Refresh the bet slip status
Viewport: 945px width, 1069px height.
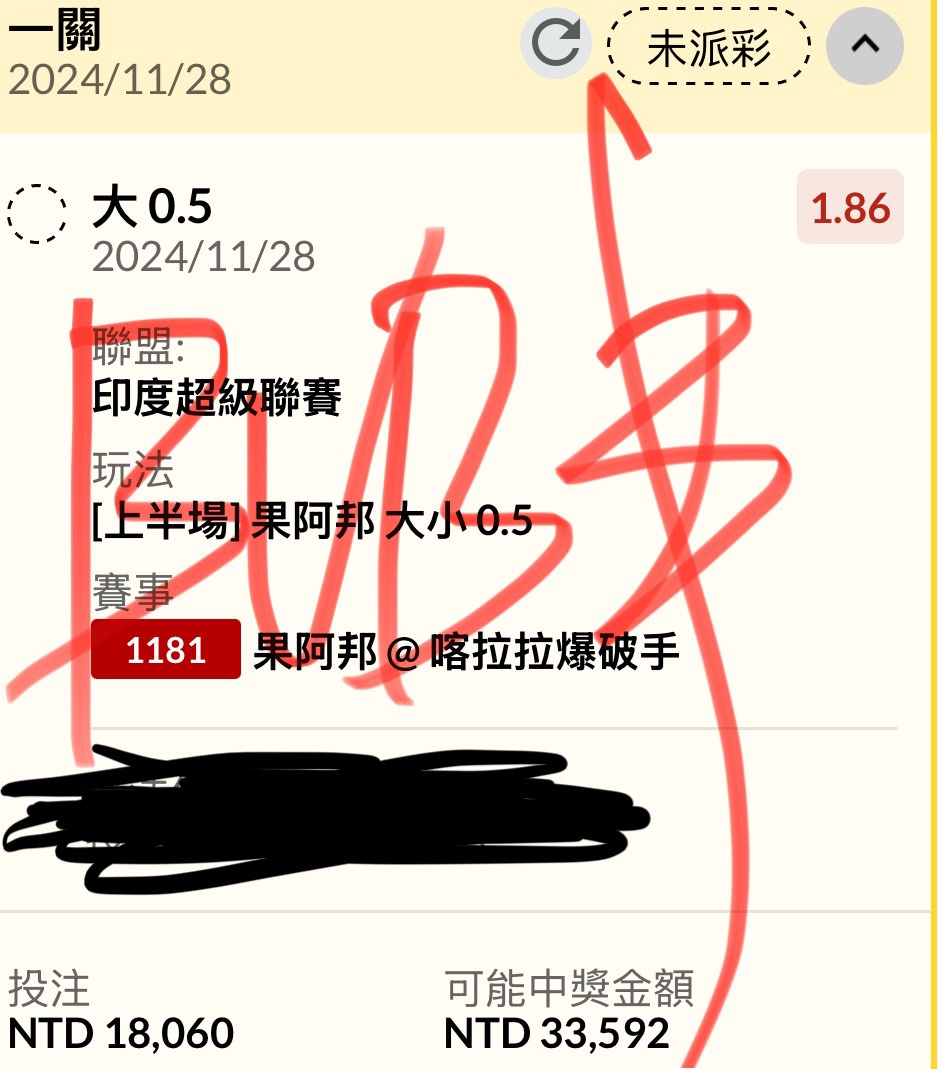tap(555, 44)
